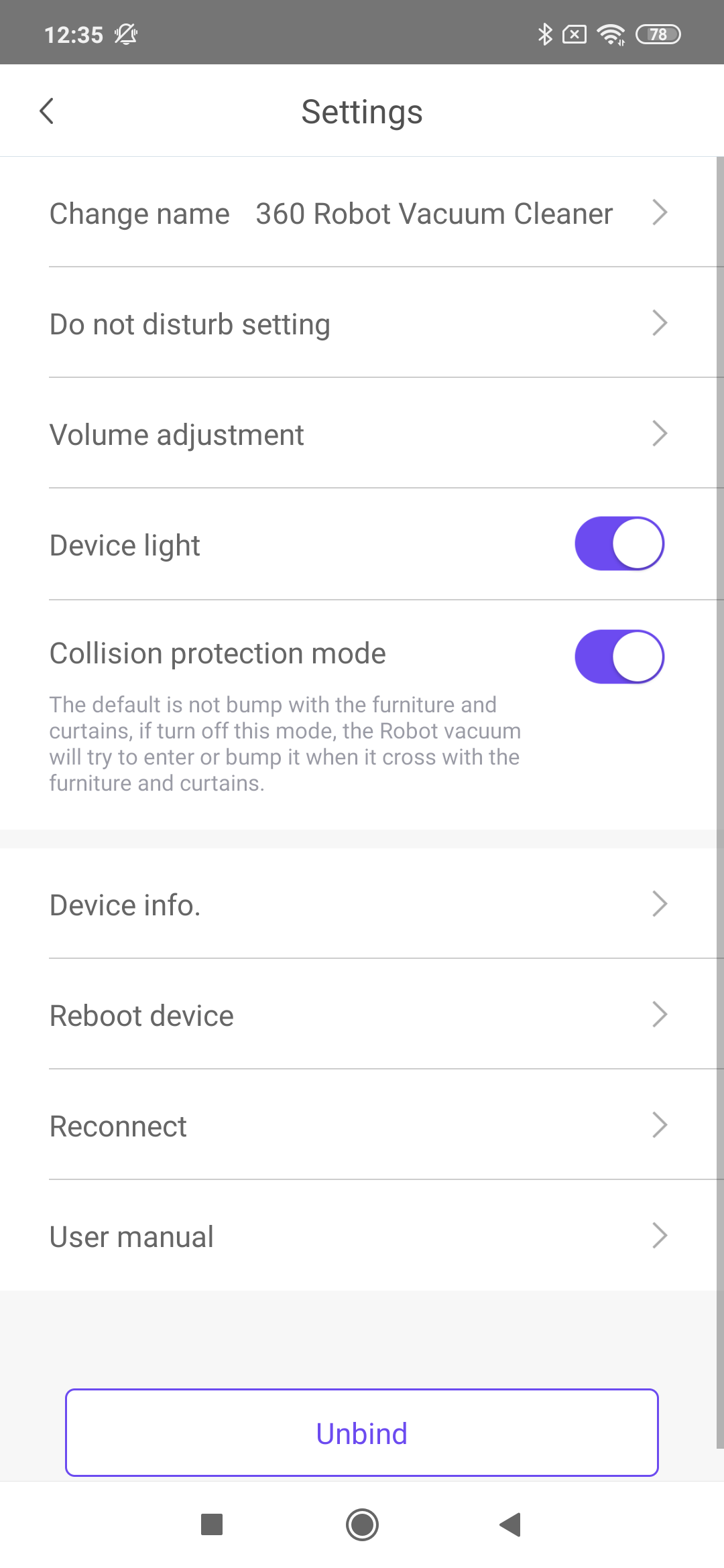Open Do not disturb setting
Image resolution: width=724 pixels, height=1568 pixels.
coord(362,323)
